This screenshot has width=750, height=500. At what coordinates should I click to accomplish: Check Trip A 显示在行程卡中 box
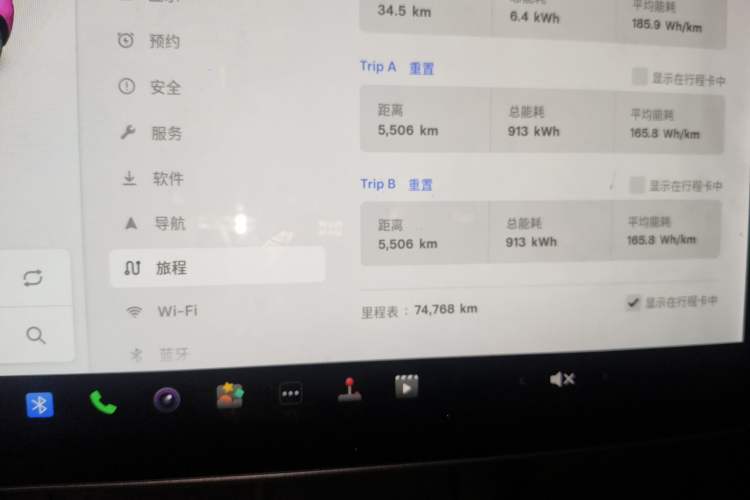pyautogui.click(x=639, y=77)
